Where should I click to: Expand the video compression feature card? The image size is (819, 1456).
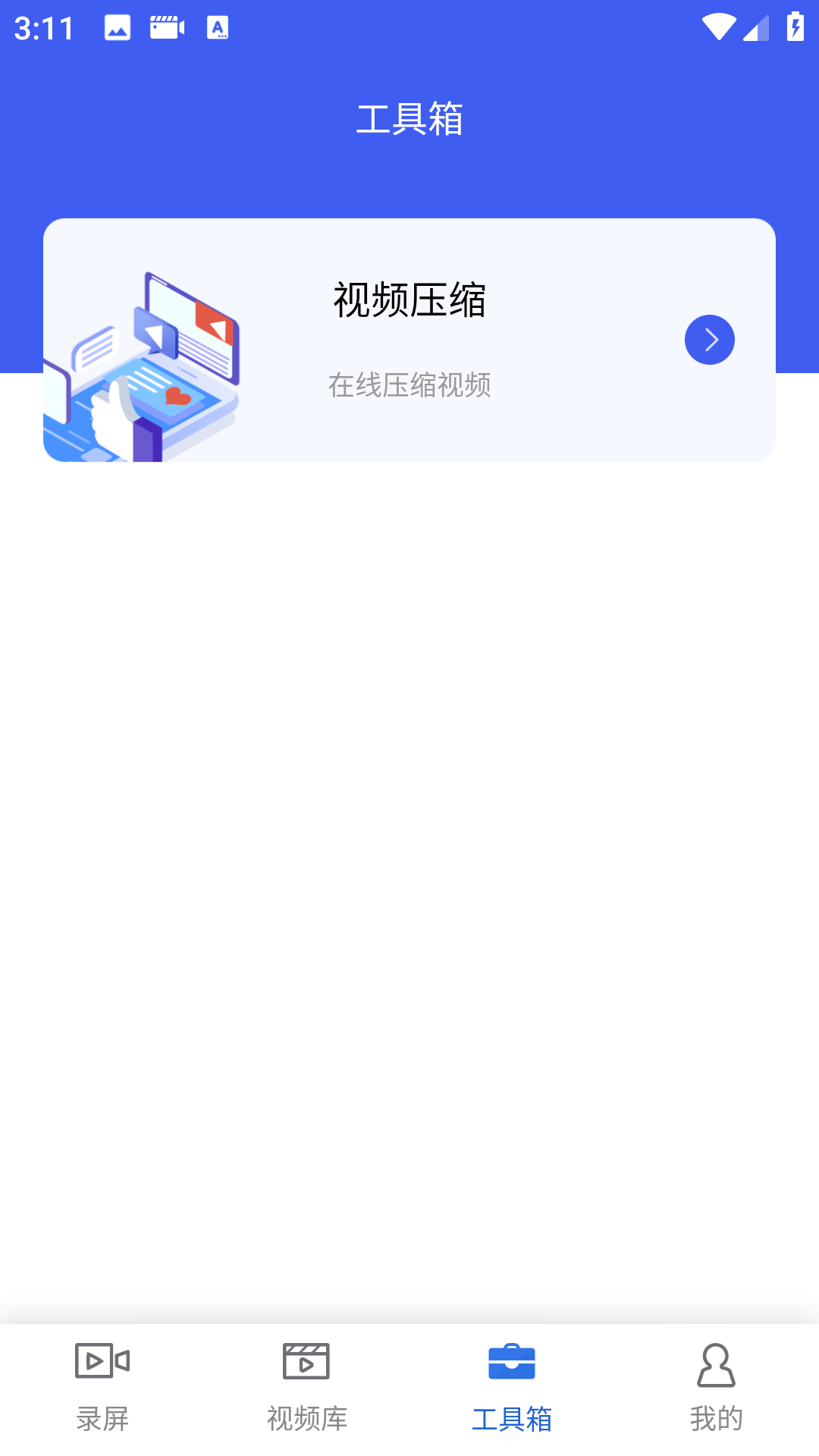[x=409, y=340]
